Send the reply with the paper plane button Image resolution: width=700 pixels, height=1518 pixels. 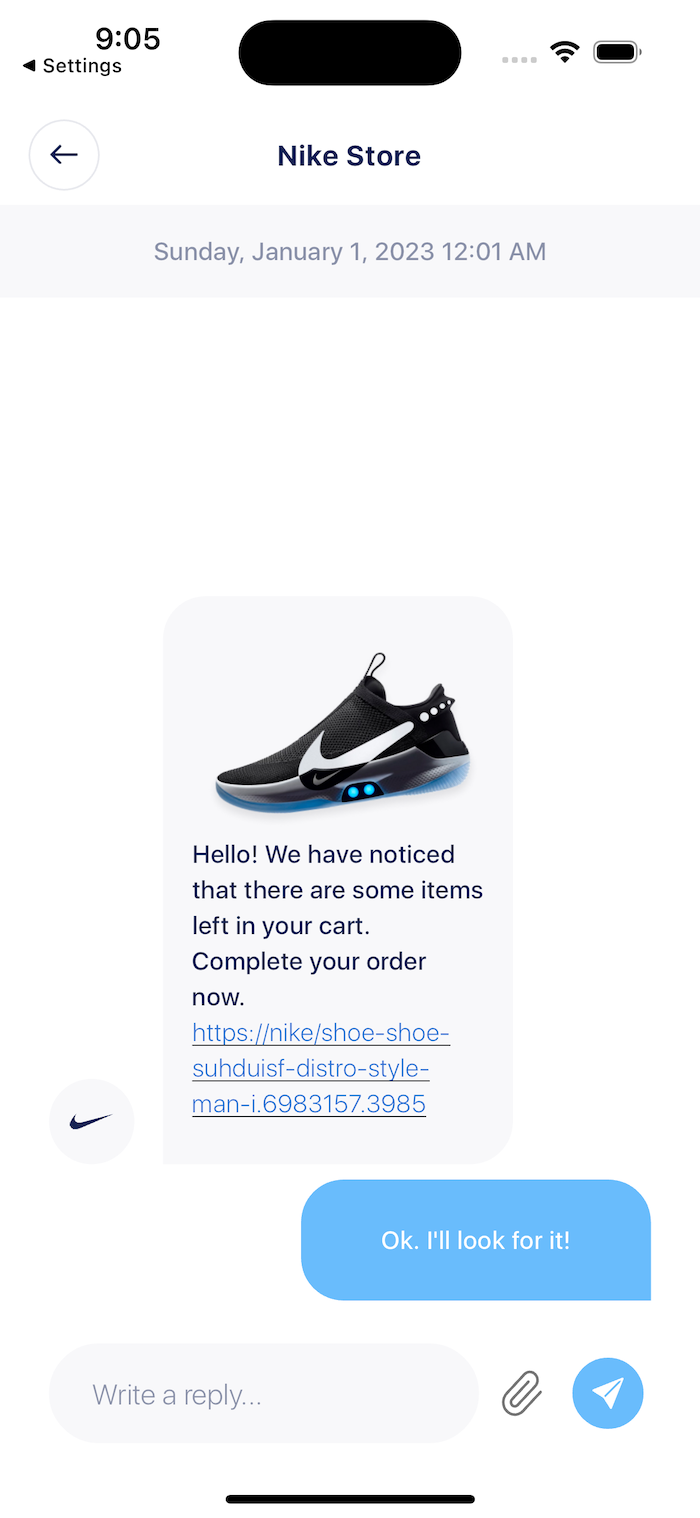[607, 1393]
